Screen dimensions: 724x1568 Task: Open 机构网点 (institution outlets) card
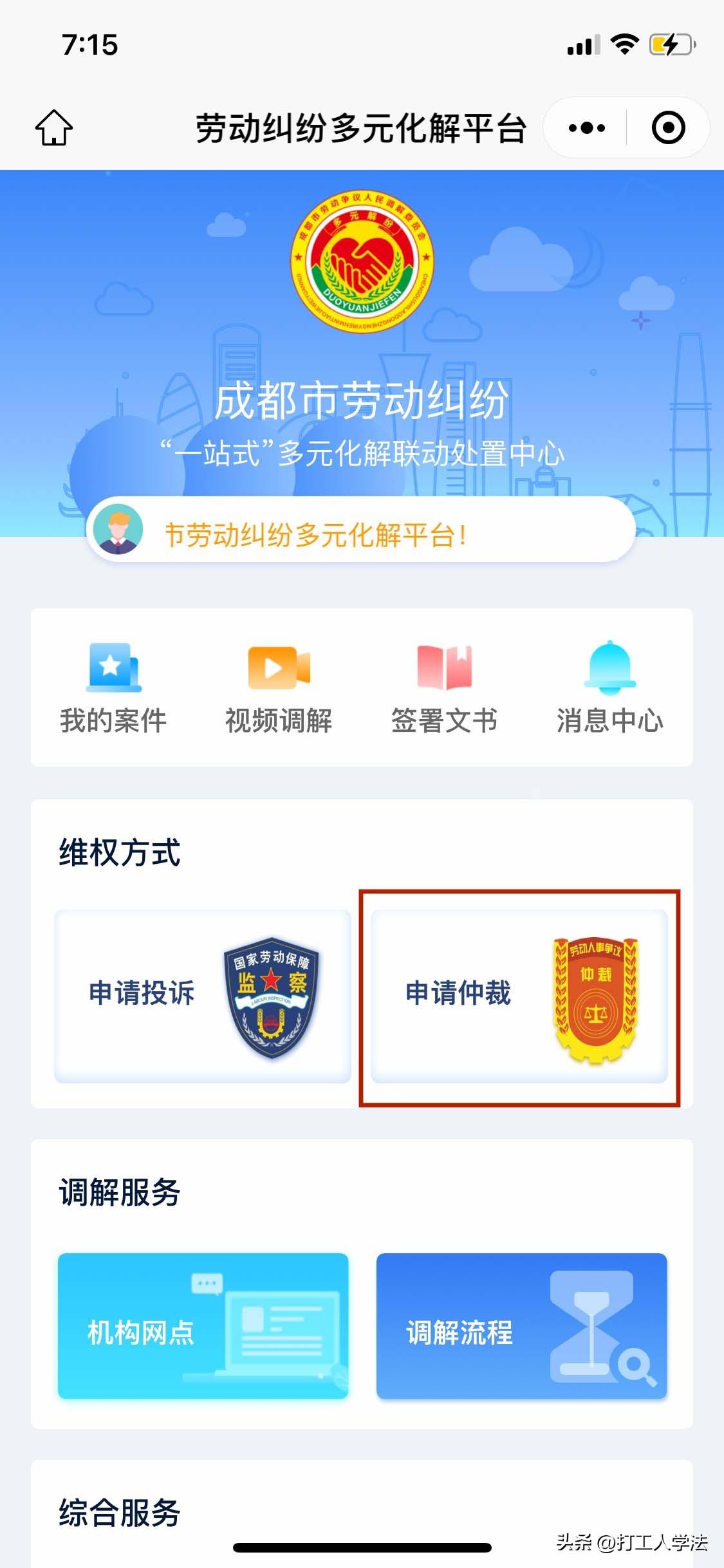pyautogui.click(x=203, y=1326)
